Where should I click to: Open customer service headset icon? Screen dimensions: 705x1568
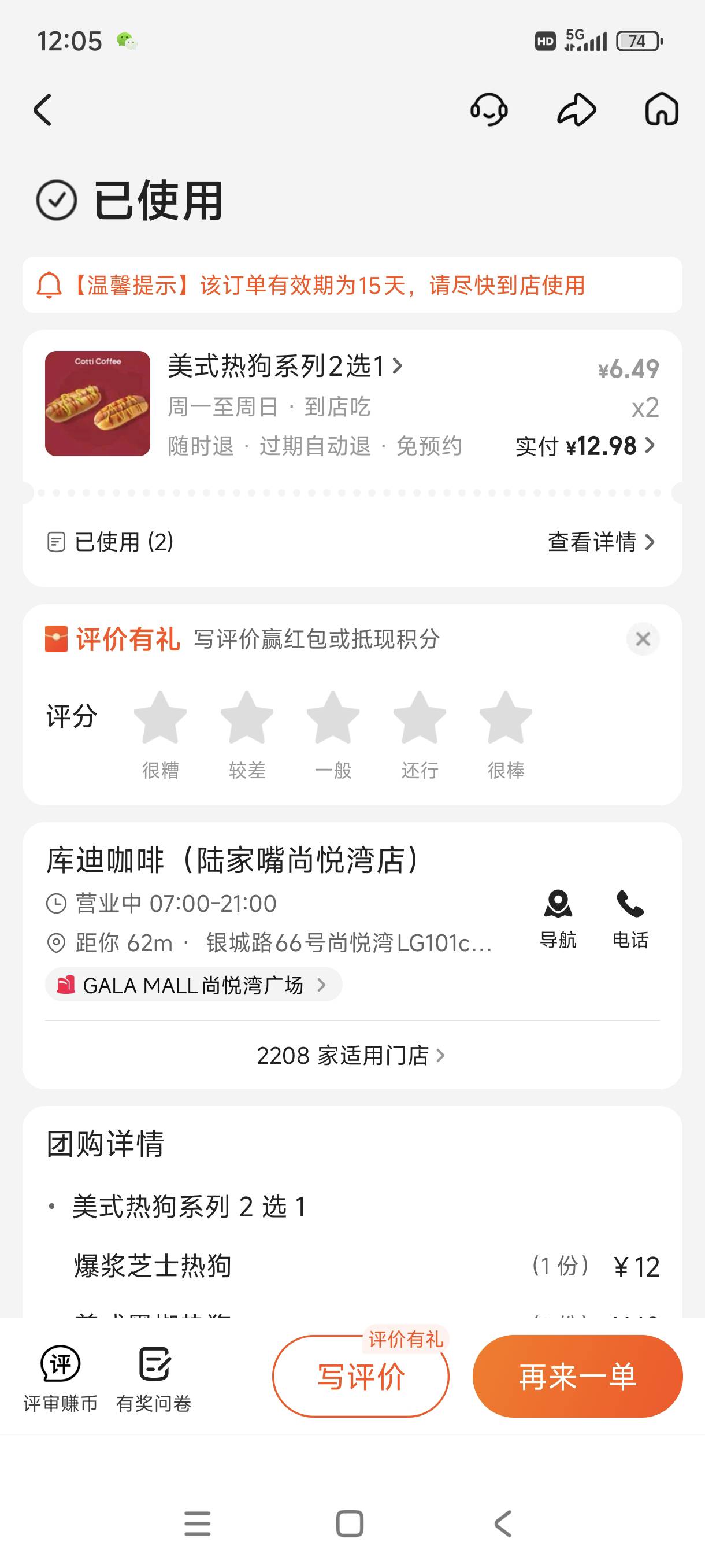coord(489,110)
